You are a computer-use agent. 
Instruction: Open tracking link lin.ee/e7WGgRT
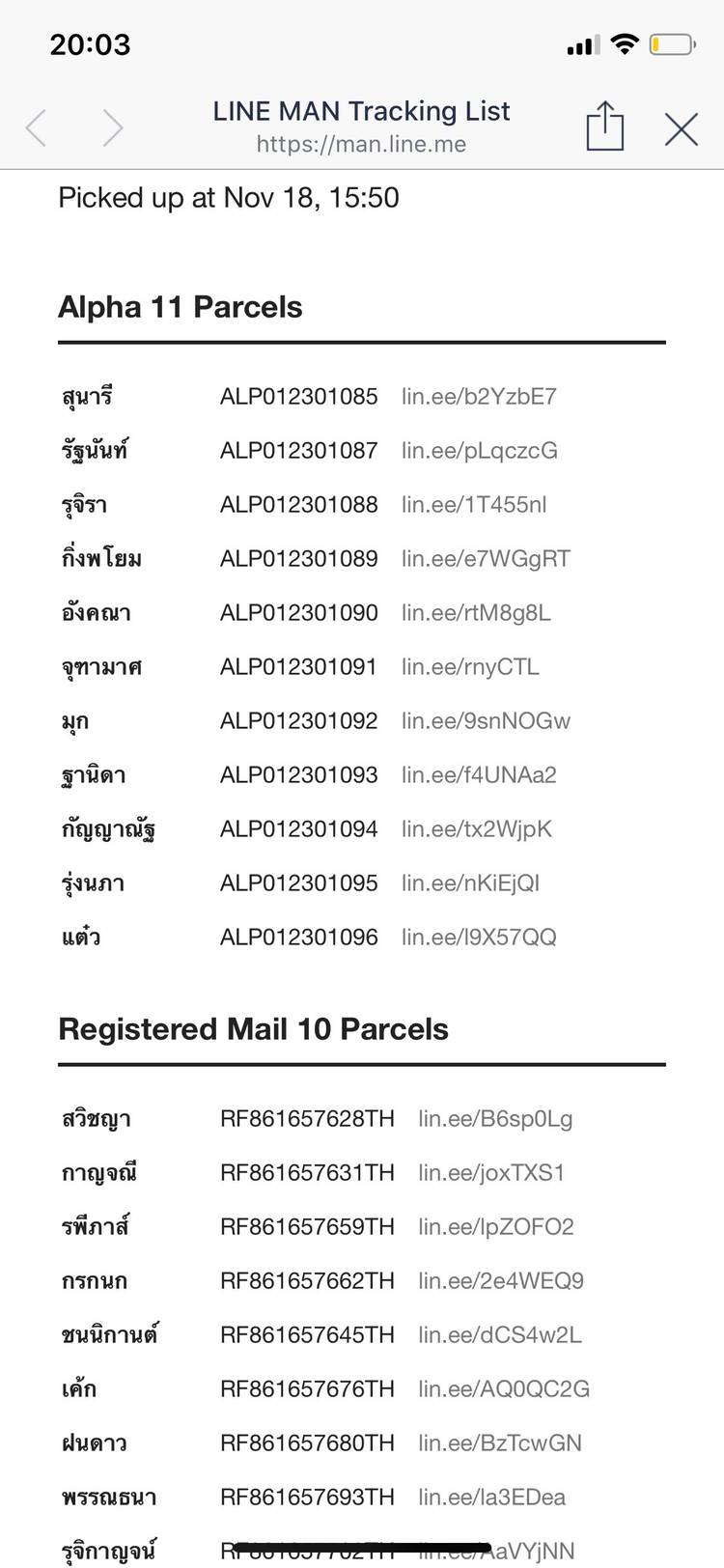pyautogui.click(x=486, y=559)
